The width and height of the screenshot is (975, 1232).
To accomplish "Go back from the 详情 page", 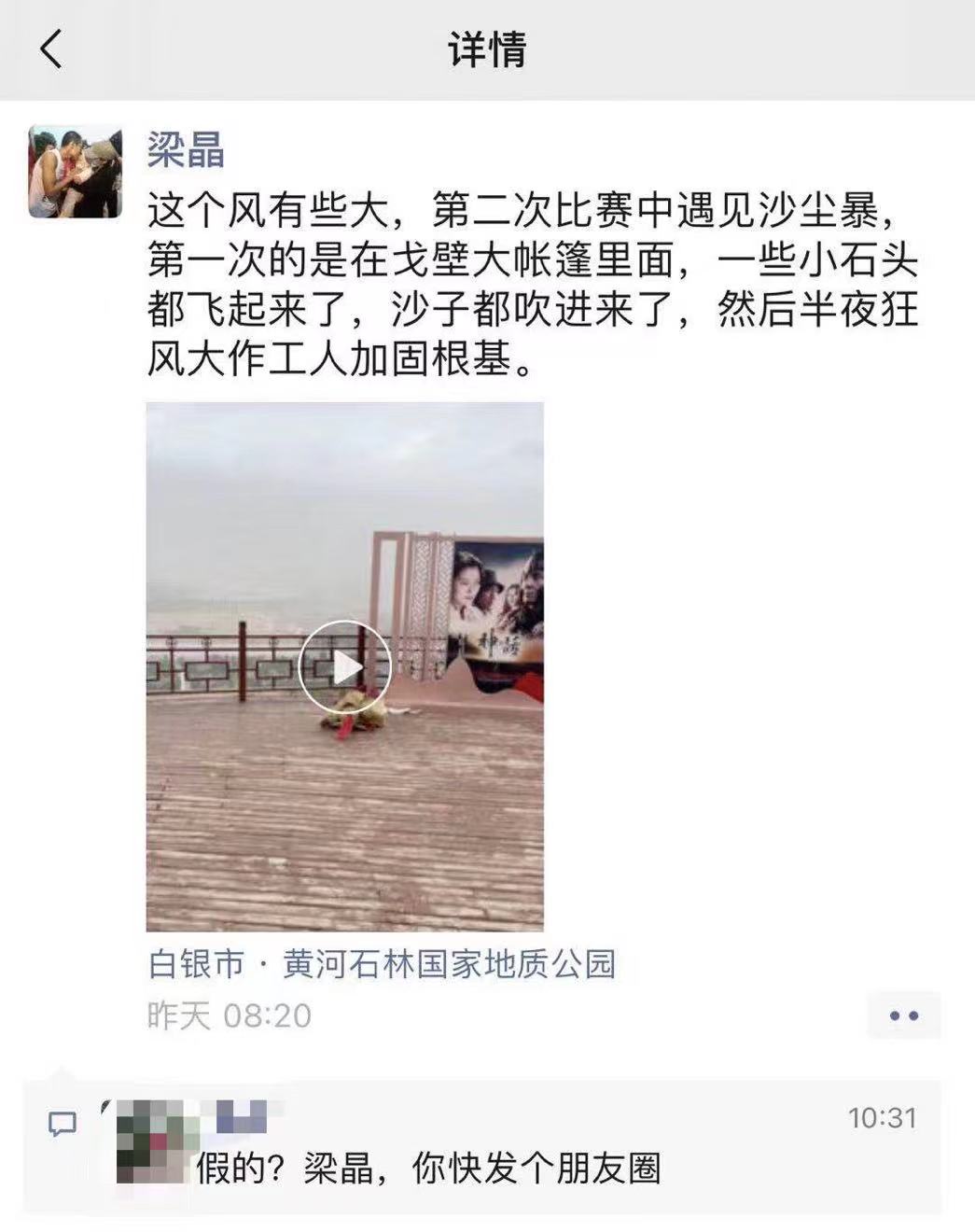I will click(x=51, y=49).
